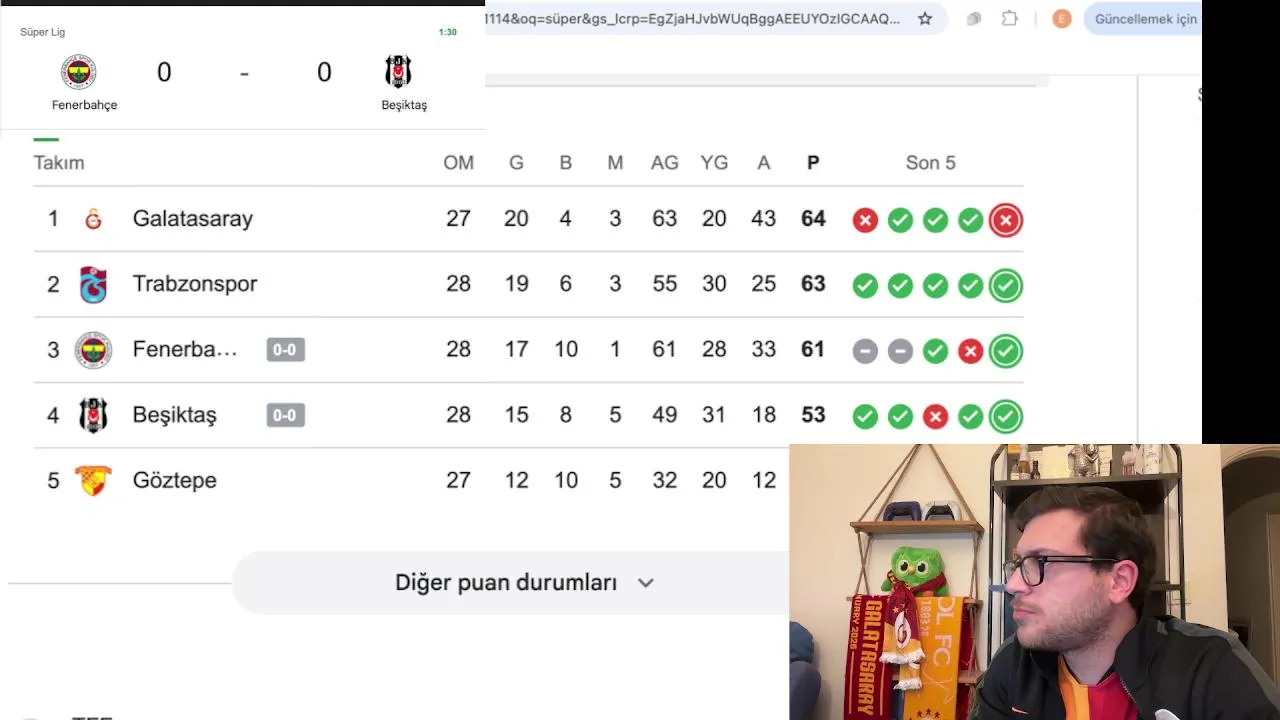Open the browser profile avatar
The image size is (1280, 720).
click(1062, 19)
